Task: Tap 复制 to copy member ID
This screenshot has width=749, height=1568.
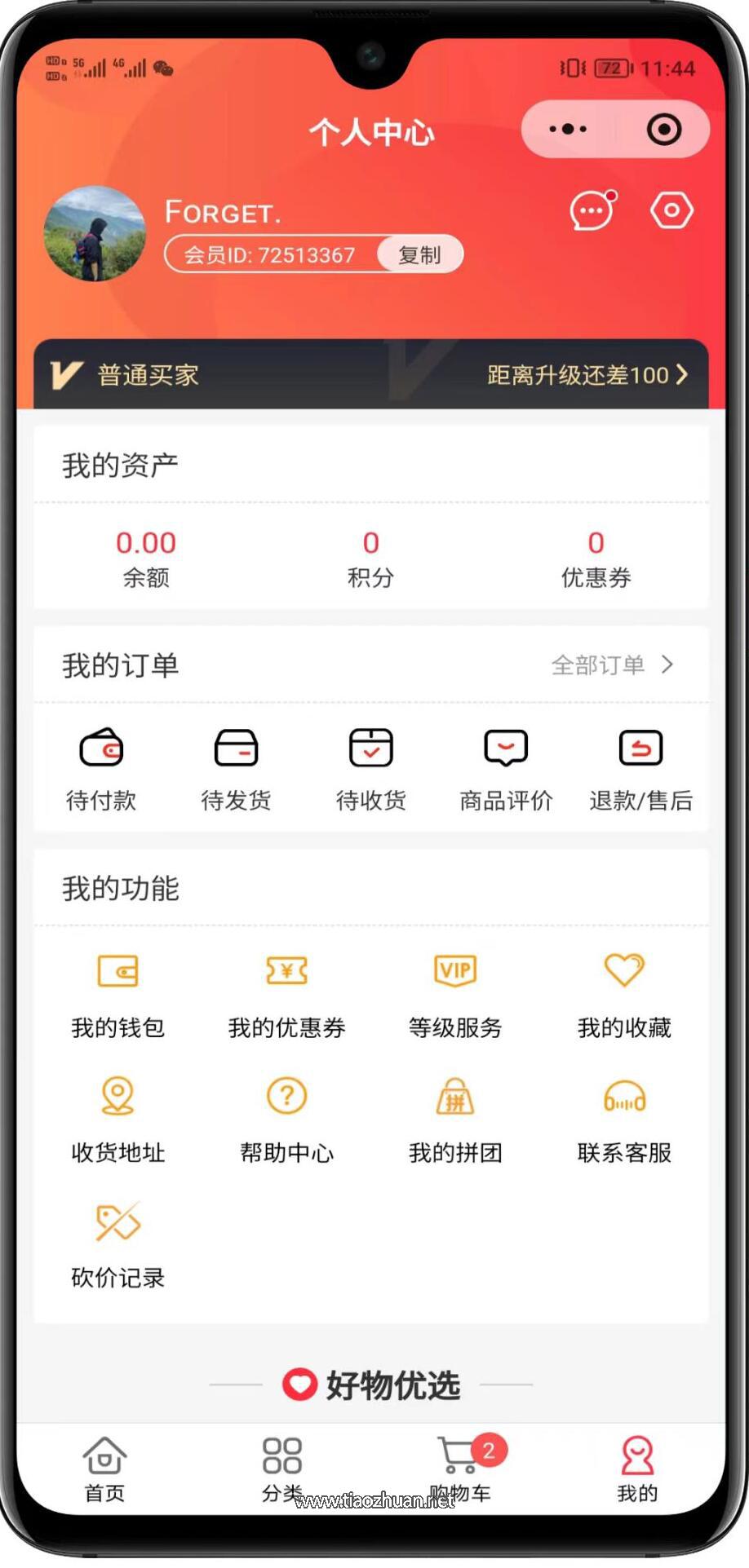Action: click(x=419, y=254)
